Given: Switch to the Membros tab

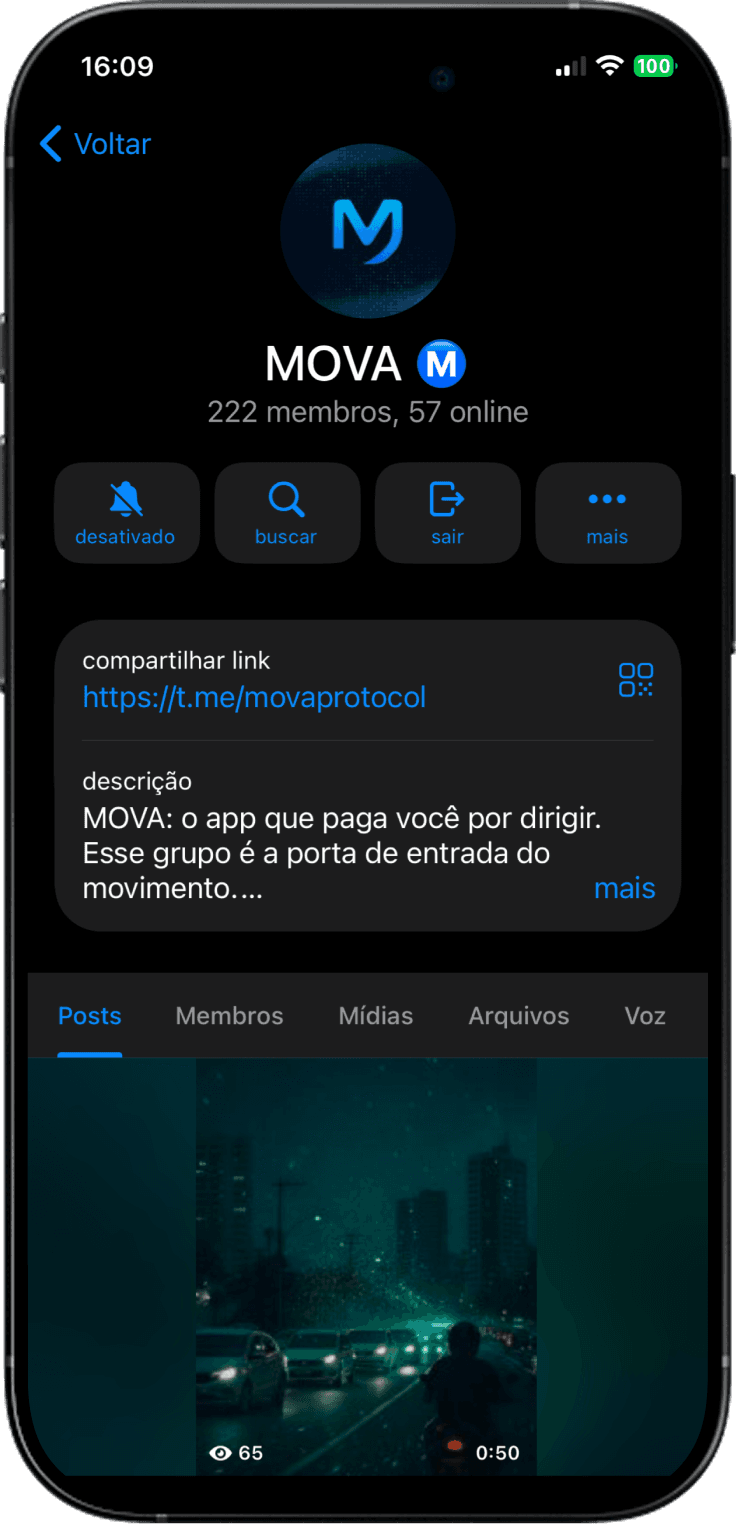Looking at the screenshot, I should click(229, 1016).
